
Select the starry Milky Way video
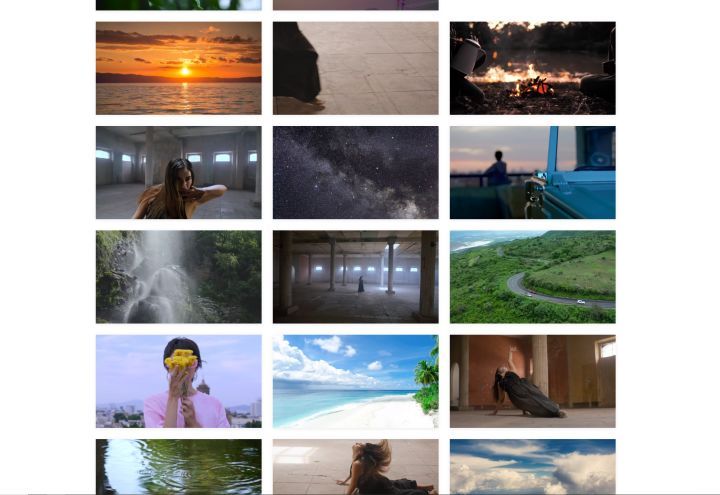tap(355, 172)
